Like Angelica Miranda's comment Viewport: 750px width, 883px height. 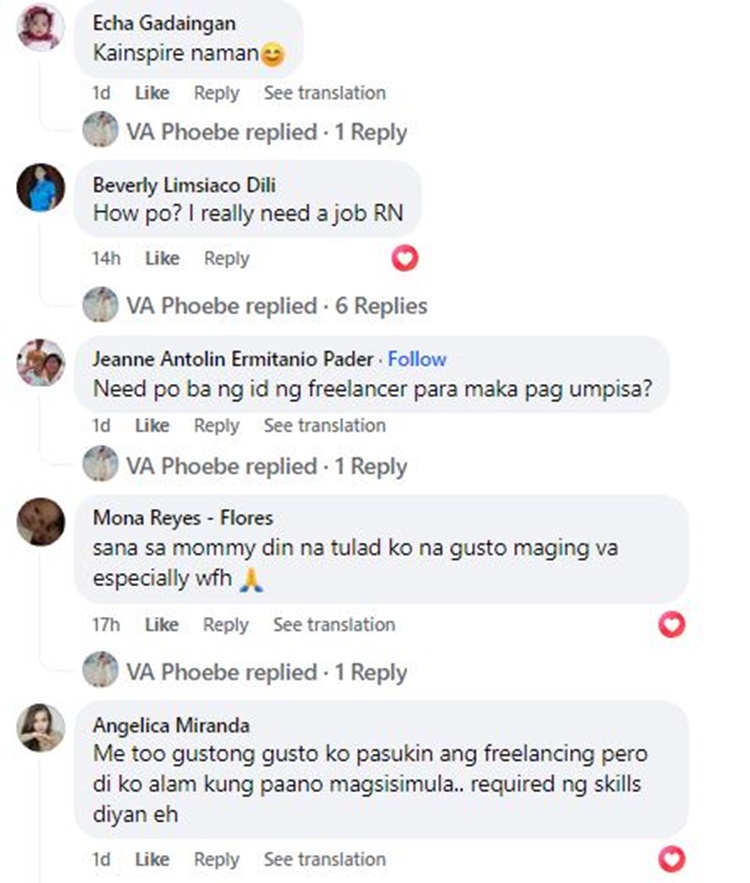coord(152,859)
